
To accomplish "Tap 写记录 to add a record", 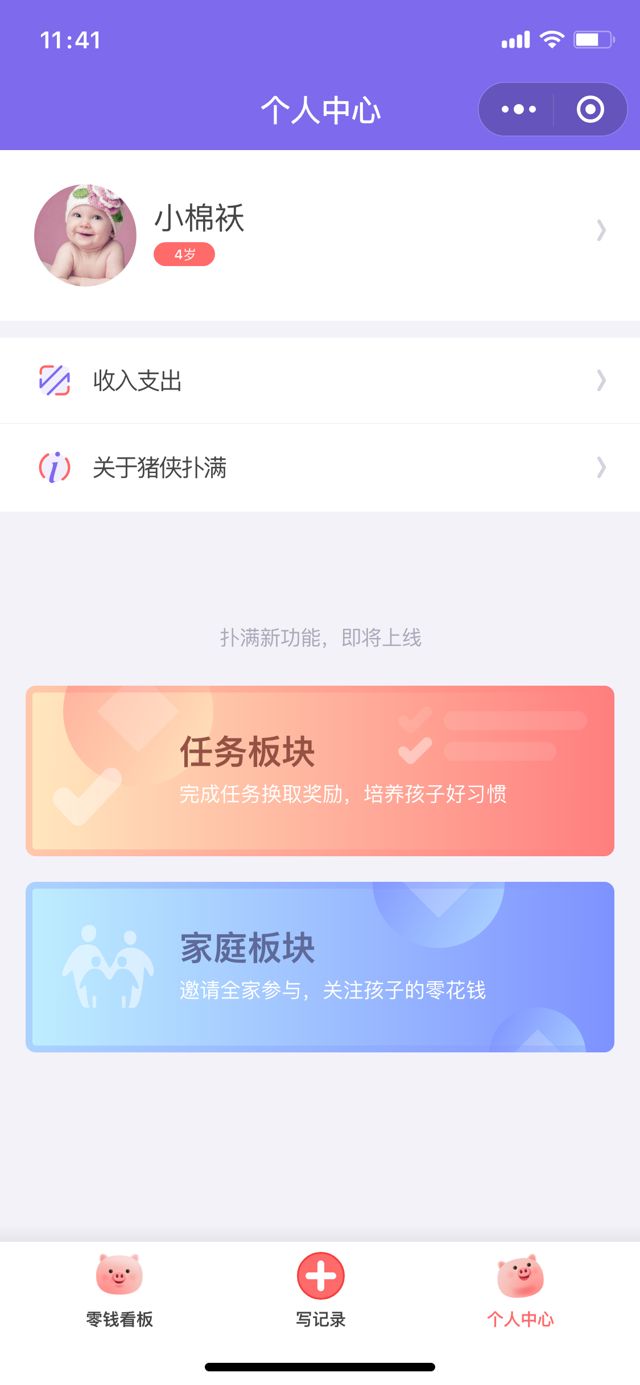I will pyautogui.click(x=320, y=1291).
